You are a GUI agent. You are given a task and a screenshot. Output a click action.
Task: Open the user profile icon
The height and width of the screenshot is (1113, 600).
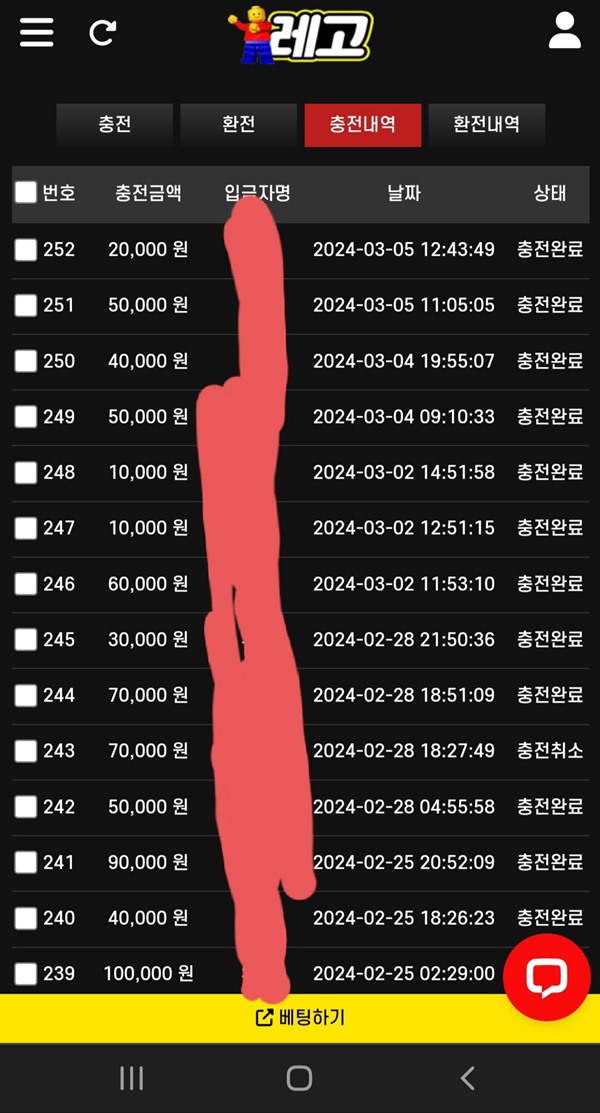tap(564, 31)
